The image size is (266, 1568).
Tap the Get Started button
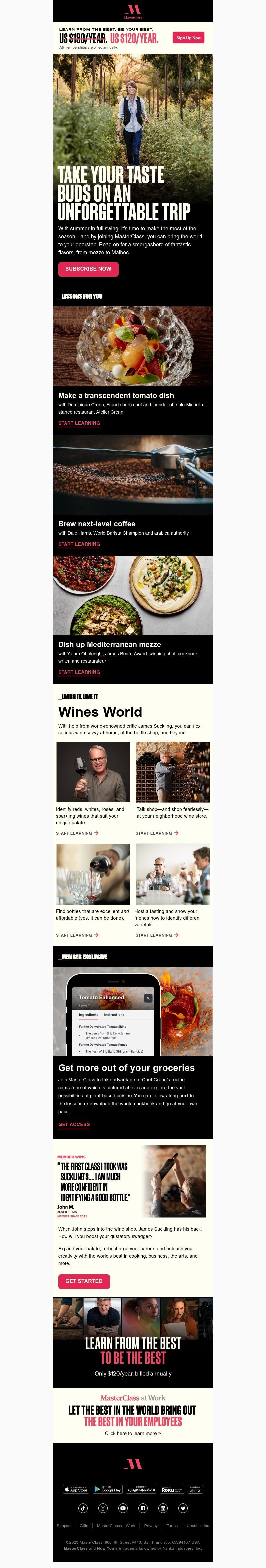[84, 1281]
